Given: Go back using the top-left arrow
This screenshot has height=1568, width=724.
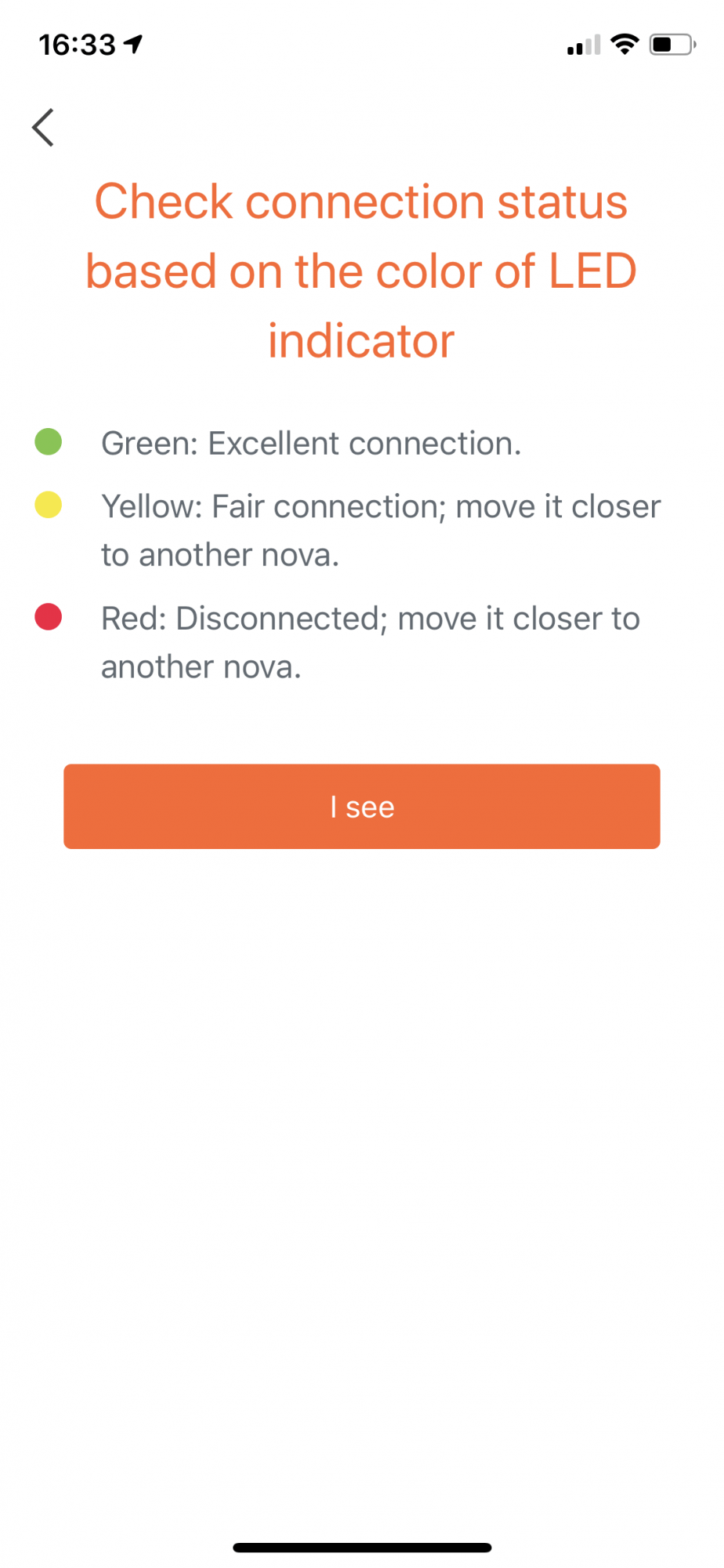Looking at the screenshot, I should point(44,128).
